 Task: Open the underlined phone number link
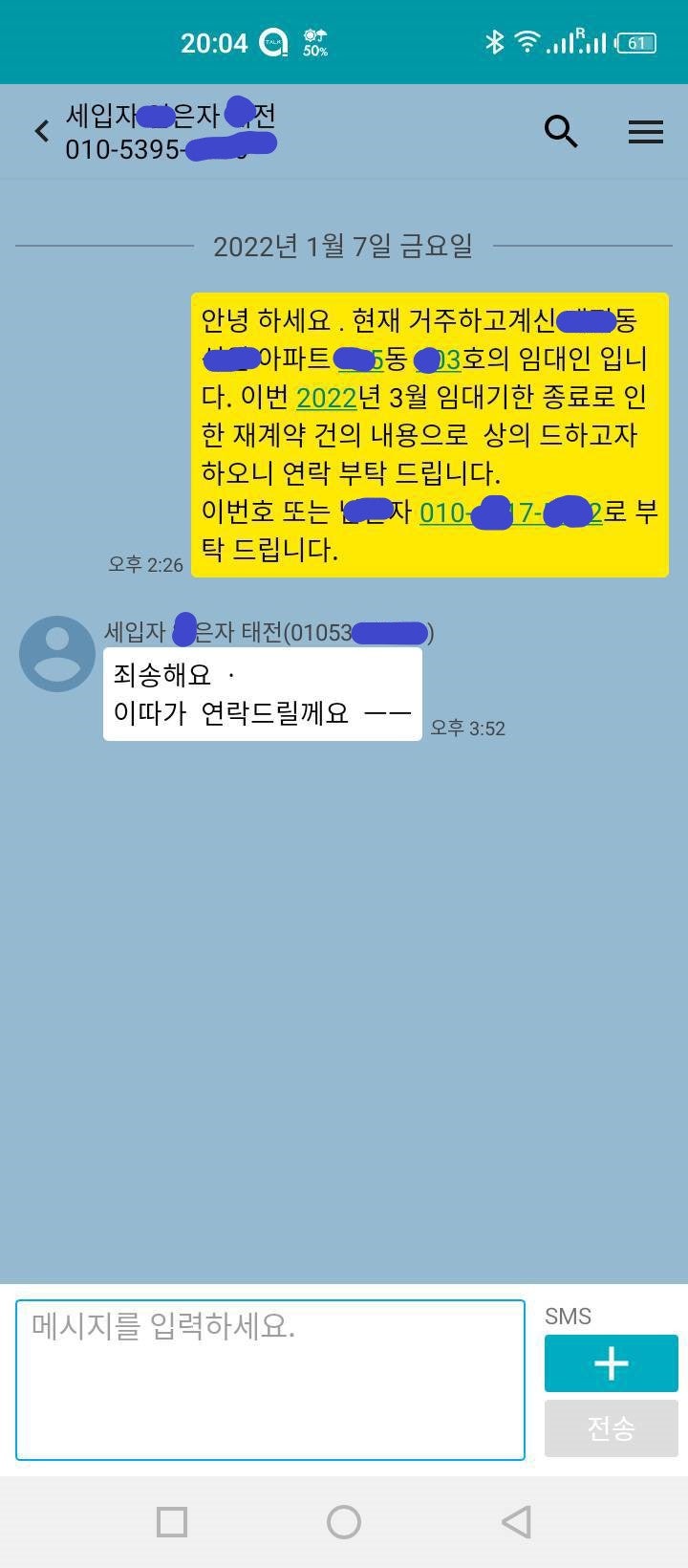pos(510,512)
